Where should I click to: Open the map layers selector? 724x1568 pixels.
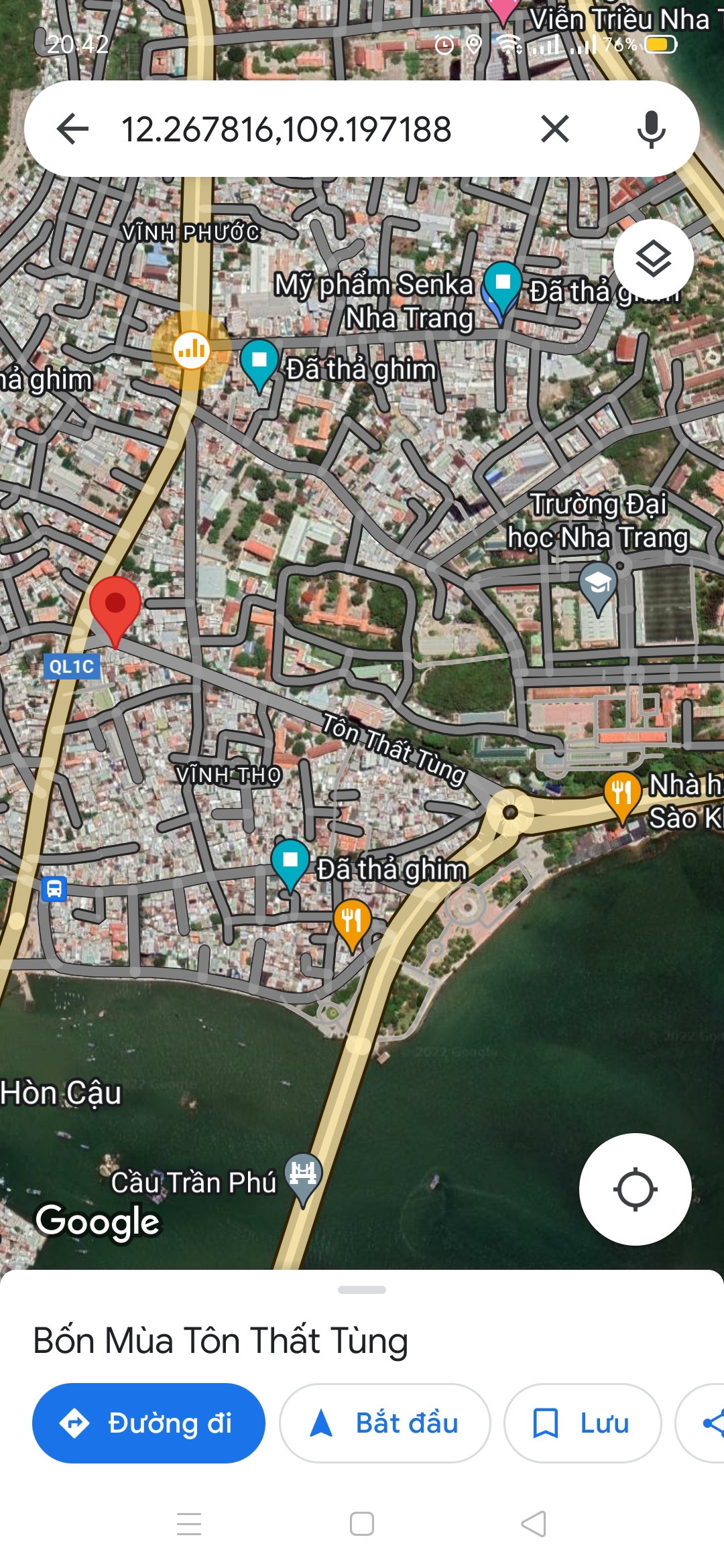654,259
